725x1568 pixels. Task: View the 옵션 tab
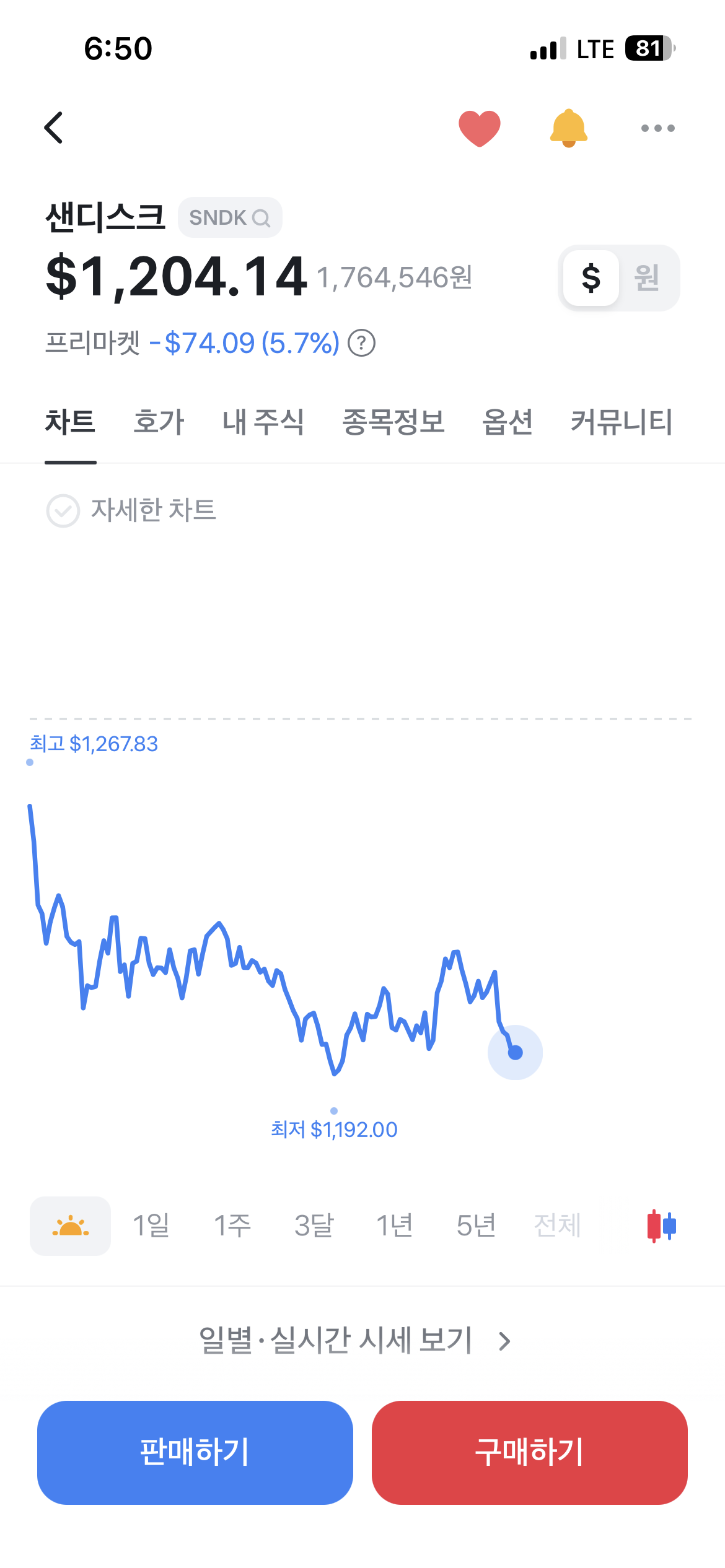507,422
